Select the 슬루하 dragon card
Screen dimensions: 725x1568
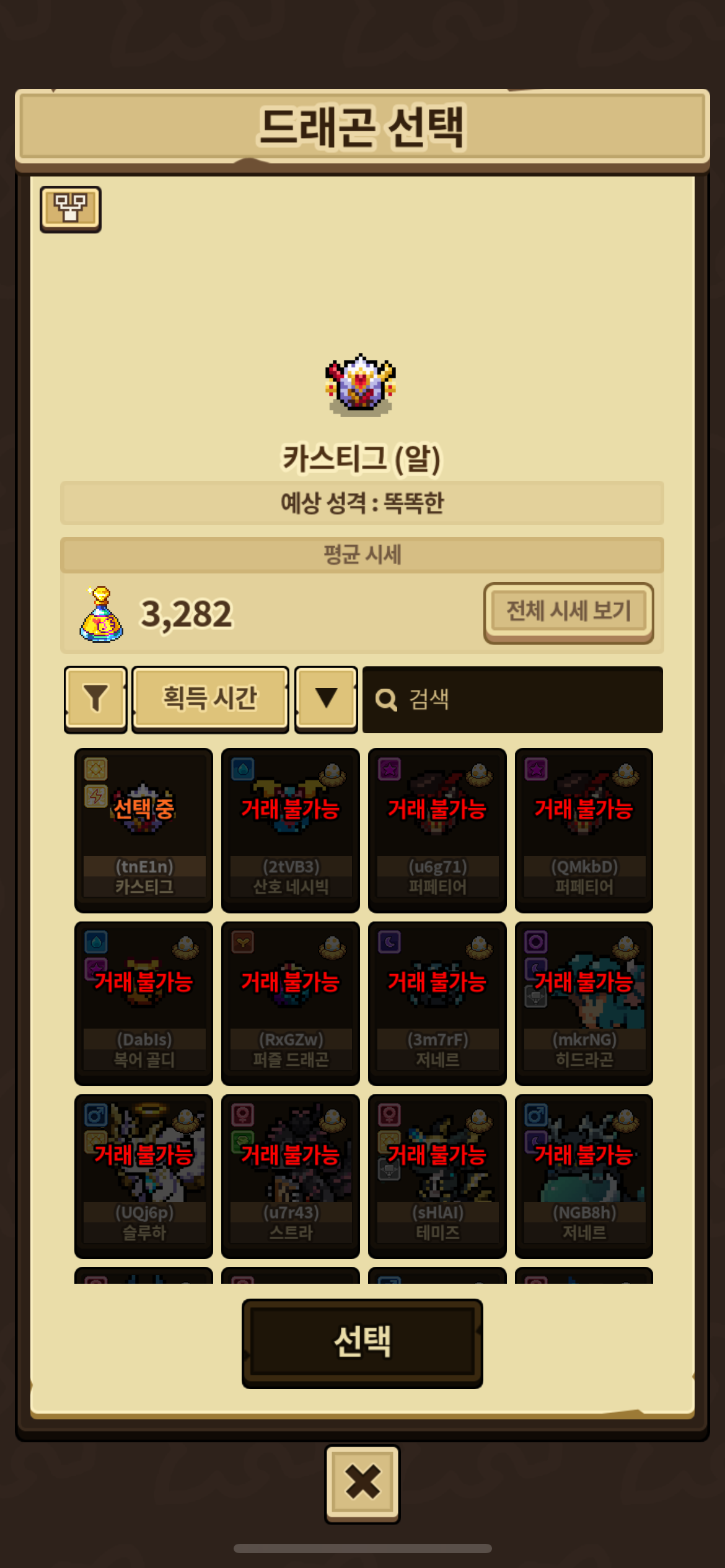(x=144, y=1176)
